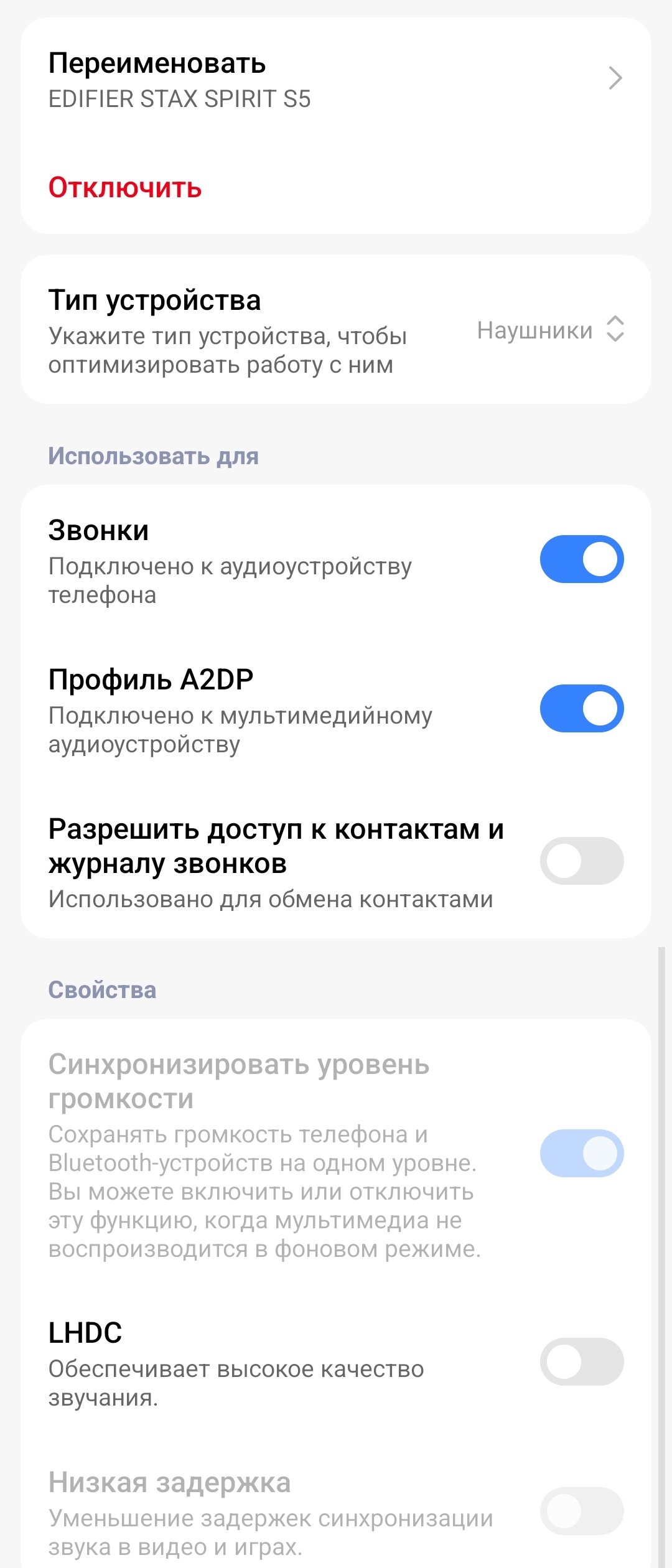Screen dimensions: 672x1568
Task: Enable contacts and call log access
Action: 581,861
